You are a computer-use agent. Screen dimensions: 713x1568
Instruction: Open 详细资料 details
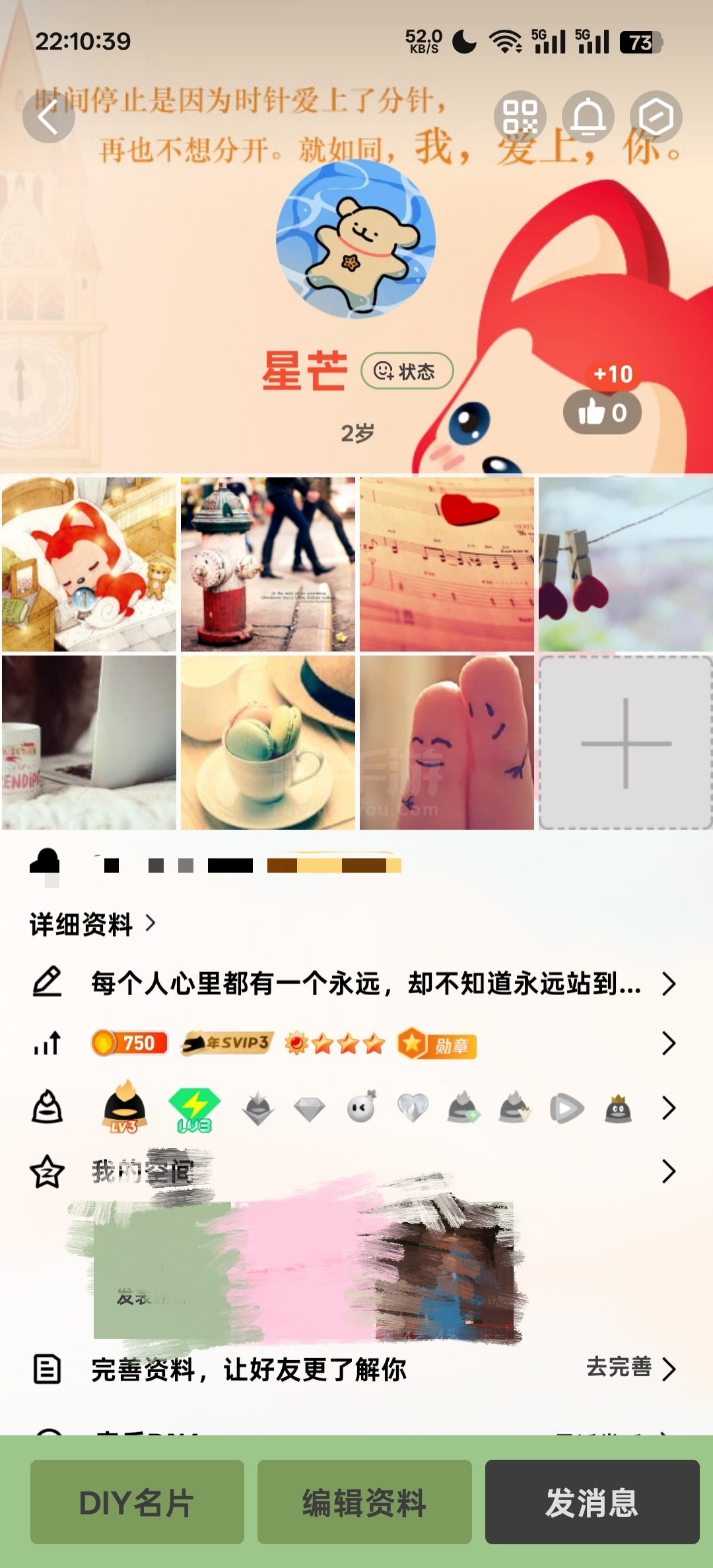pos(92,924)
